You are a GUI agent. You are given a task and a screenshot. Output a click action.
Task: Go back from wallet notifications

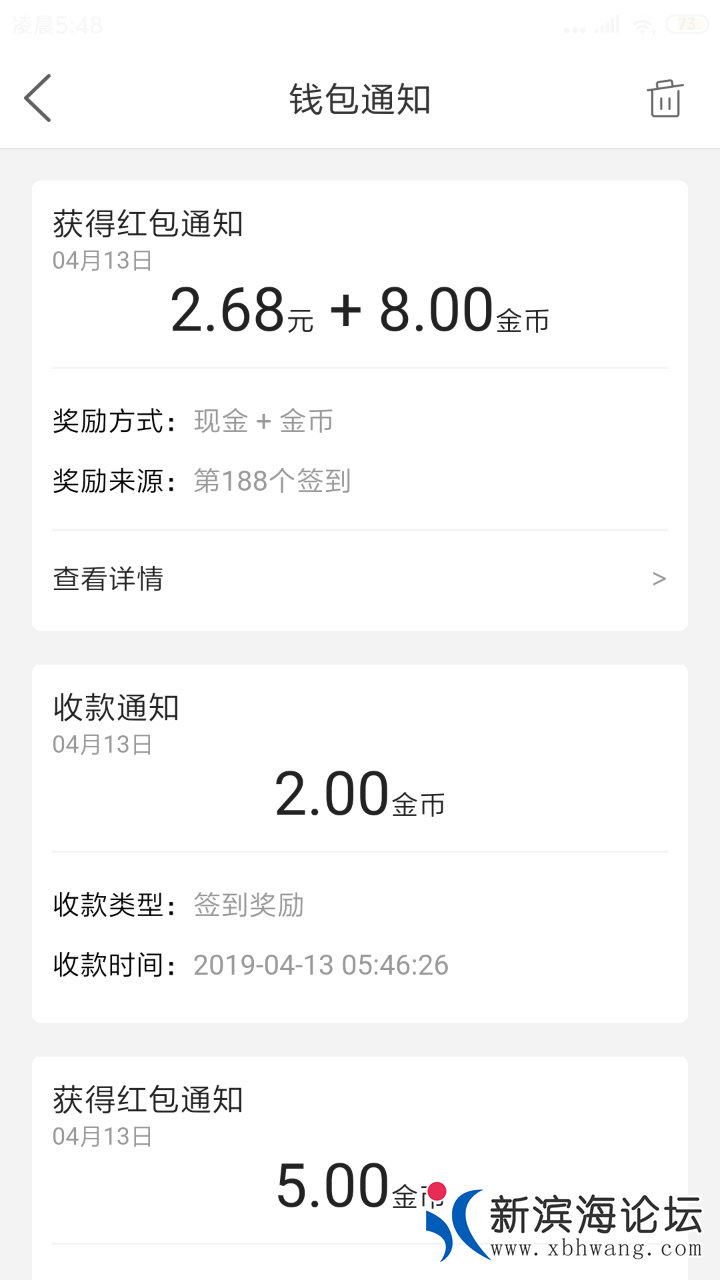[38, 99]
